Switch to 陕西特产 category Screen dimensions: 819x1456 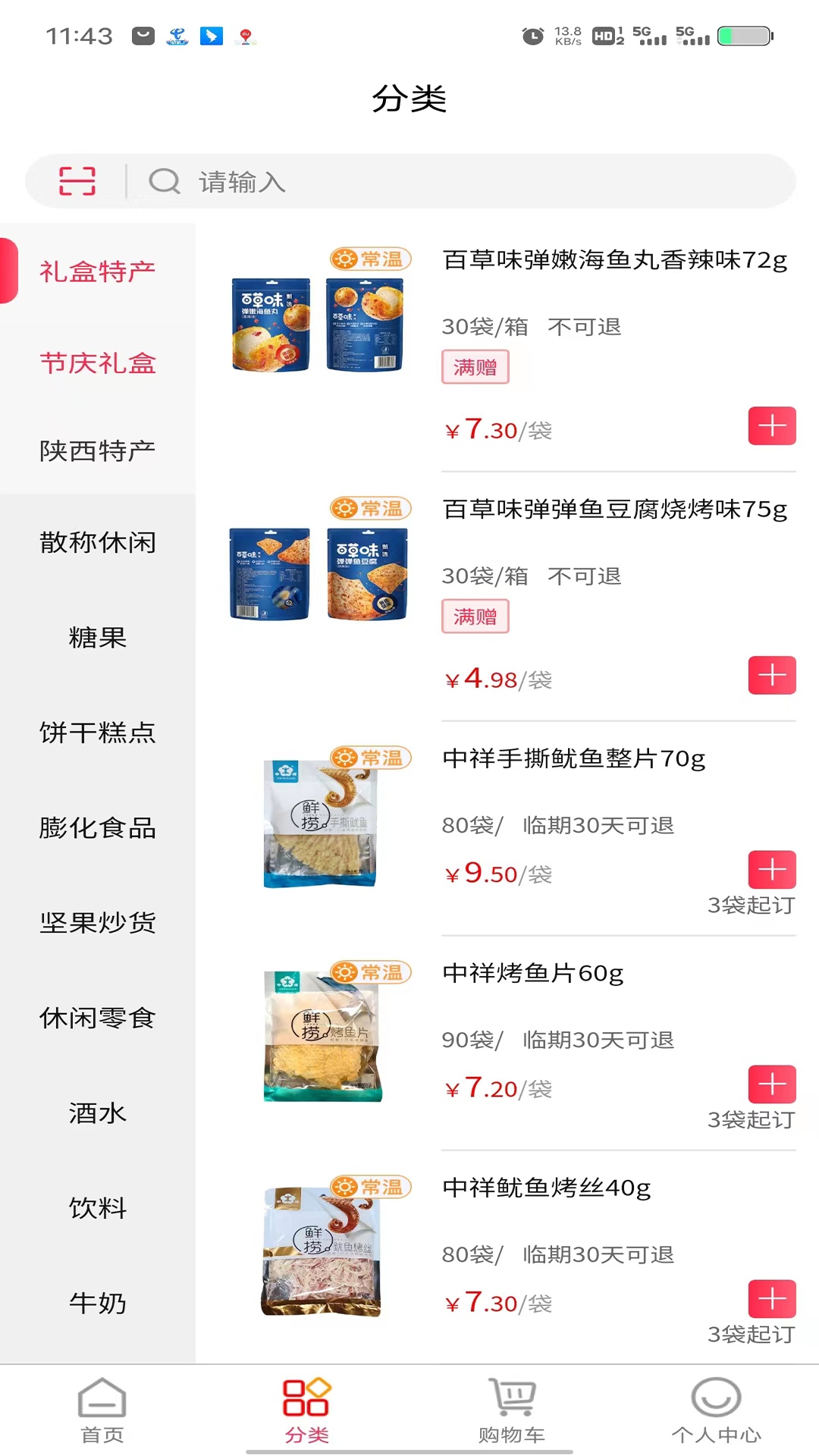pos(98,451)
